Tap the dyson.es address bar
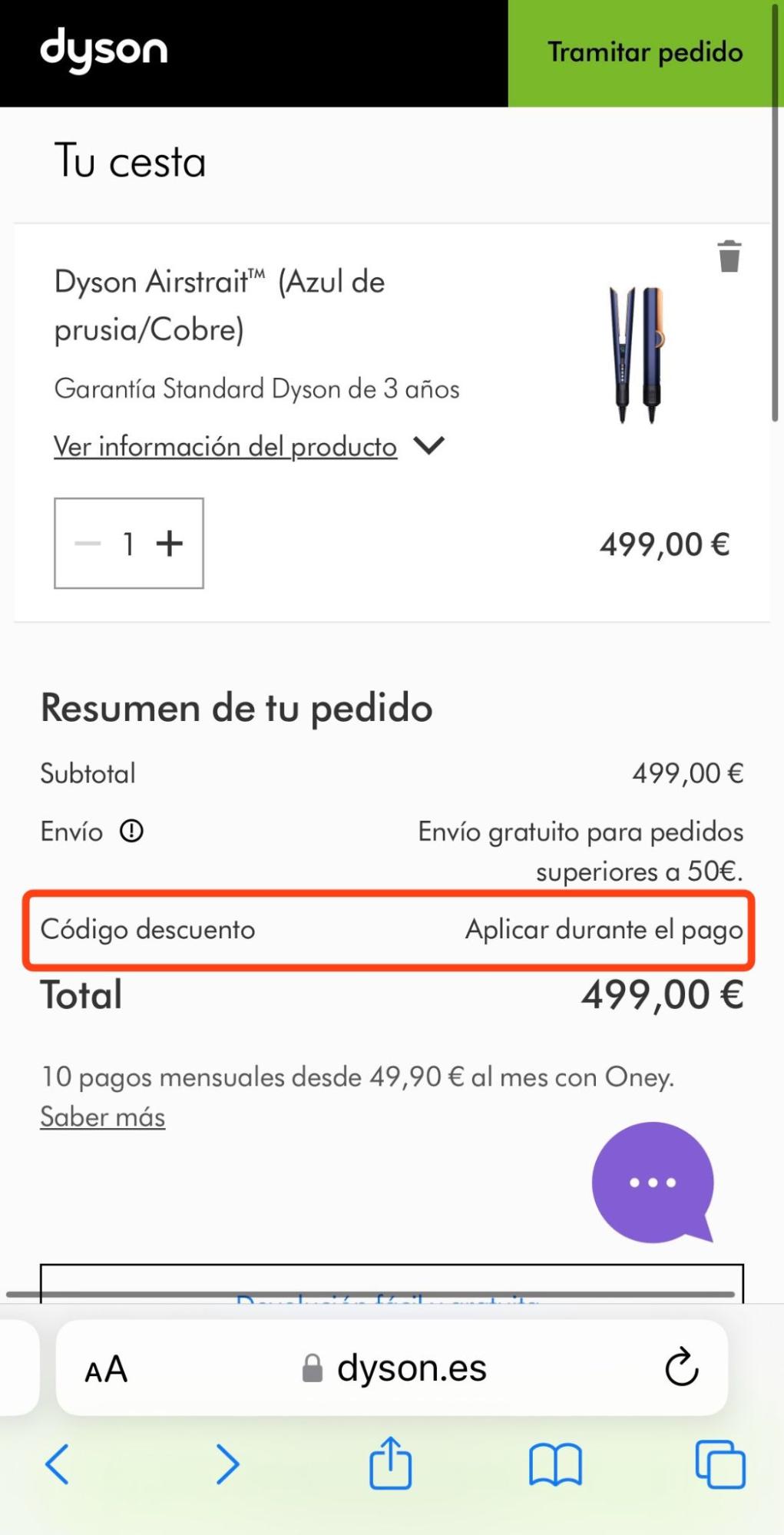This screenshot has width=784, height=1535. 392,1368
